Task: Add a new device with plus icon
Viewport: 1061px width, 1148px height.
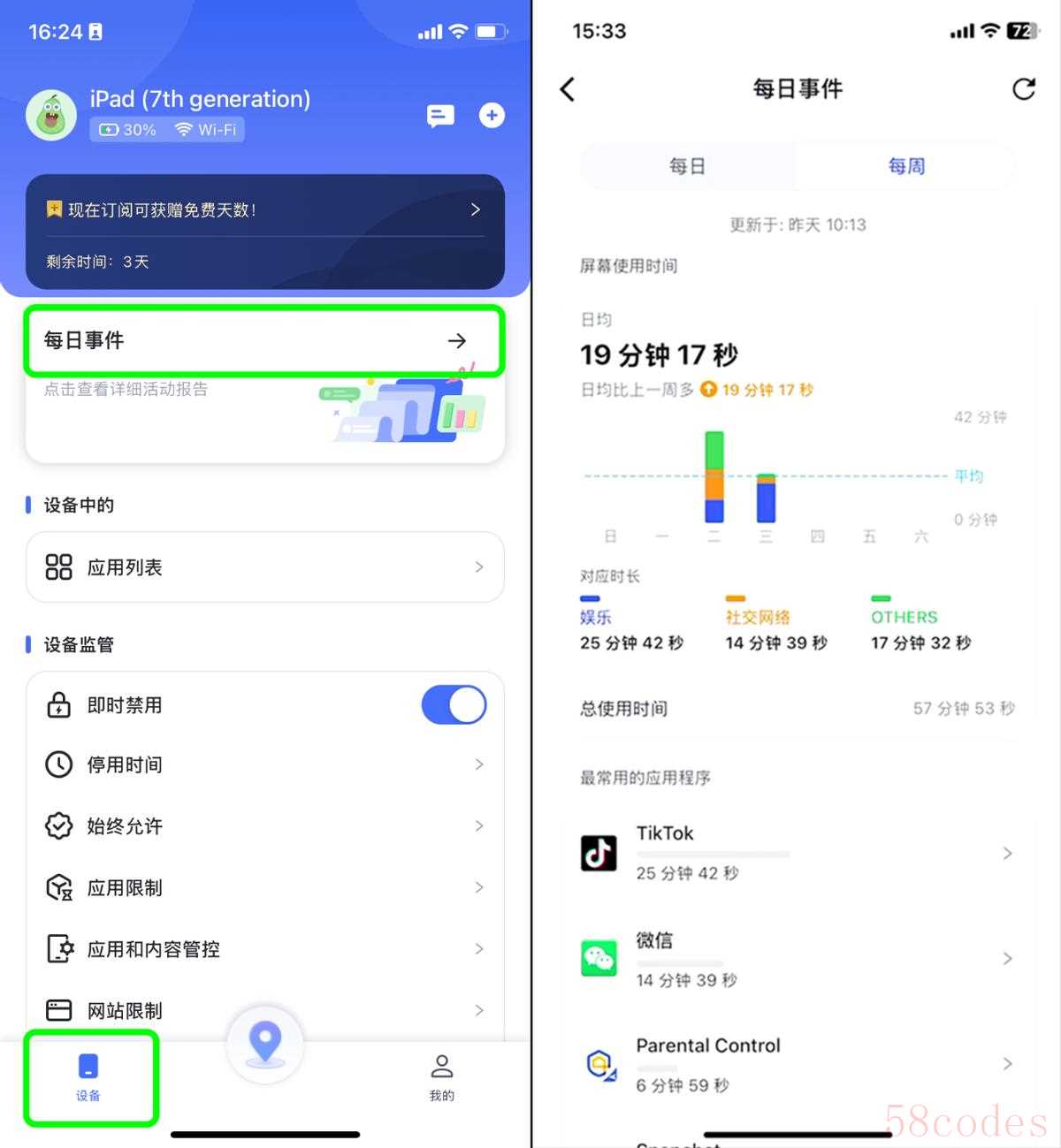Action: point(492,116)
